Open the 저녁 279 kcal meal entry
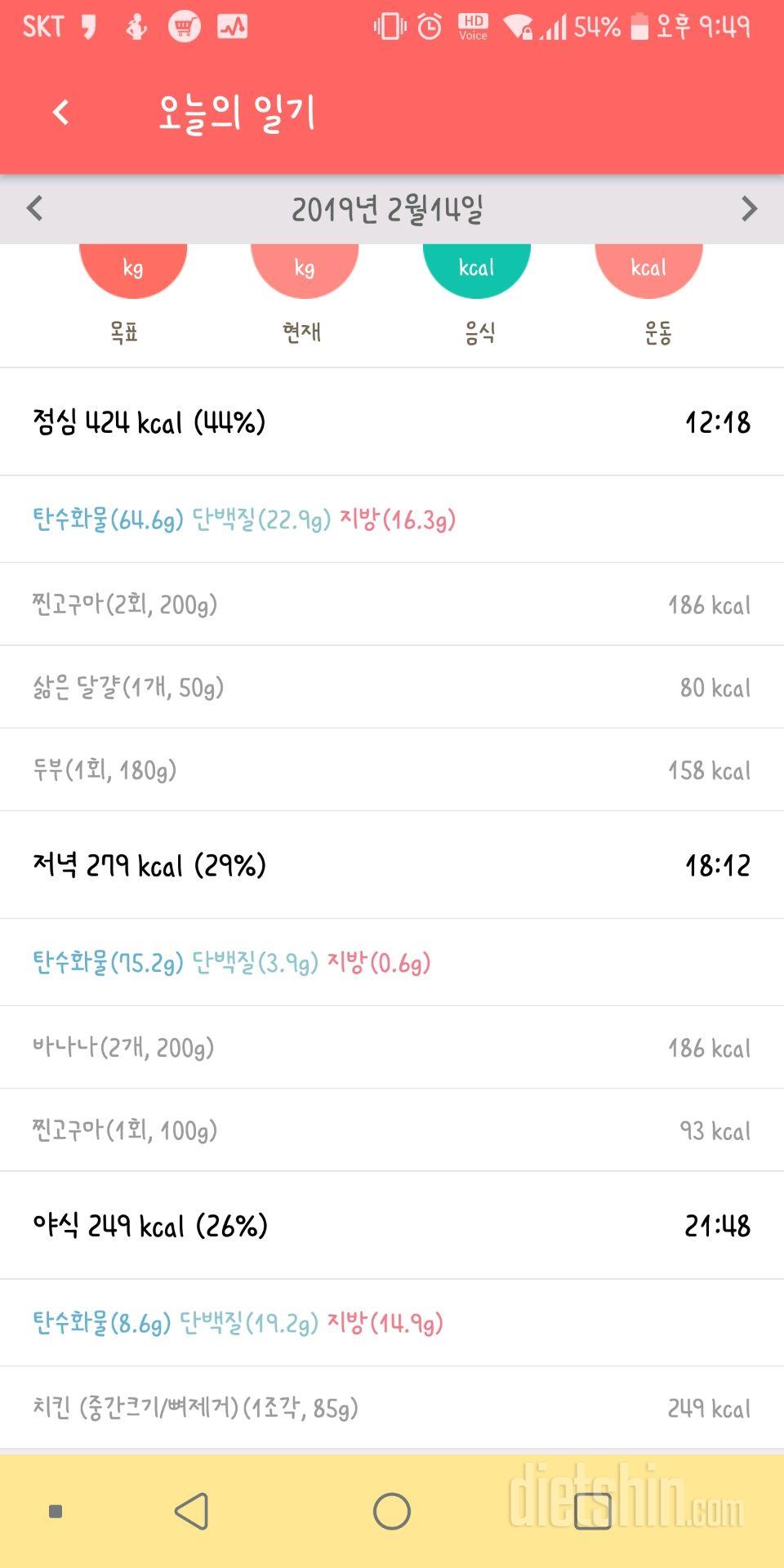This screenshot has width=784, height=1568. [x=392, y=865]
